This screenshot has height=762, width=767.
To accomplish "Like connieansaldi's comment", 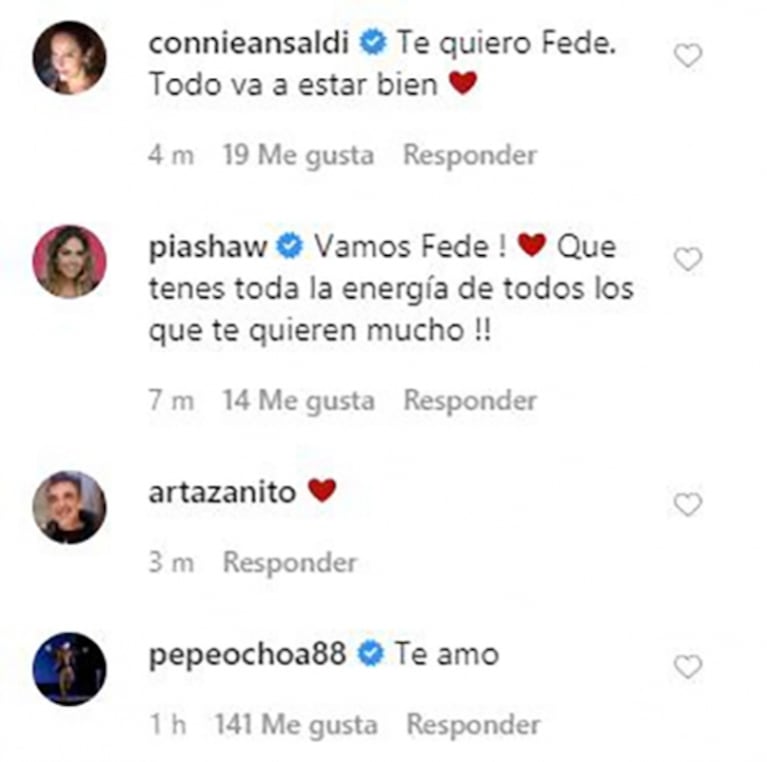I will pyautogui.click(x=687, y=56).
